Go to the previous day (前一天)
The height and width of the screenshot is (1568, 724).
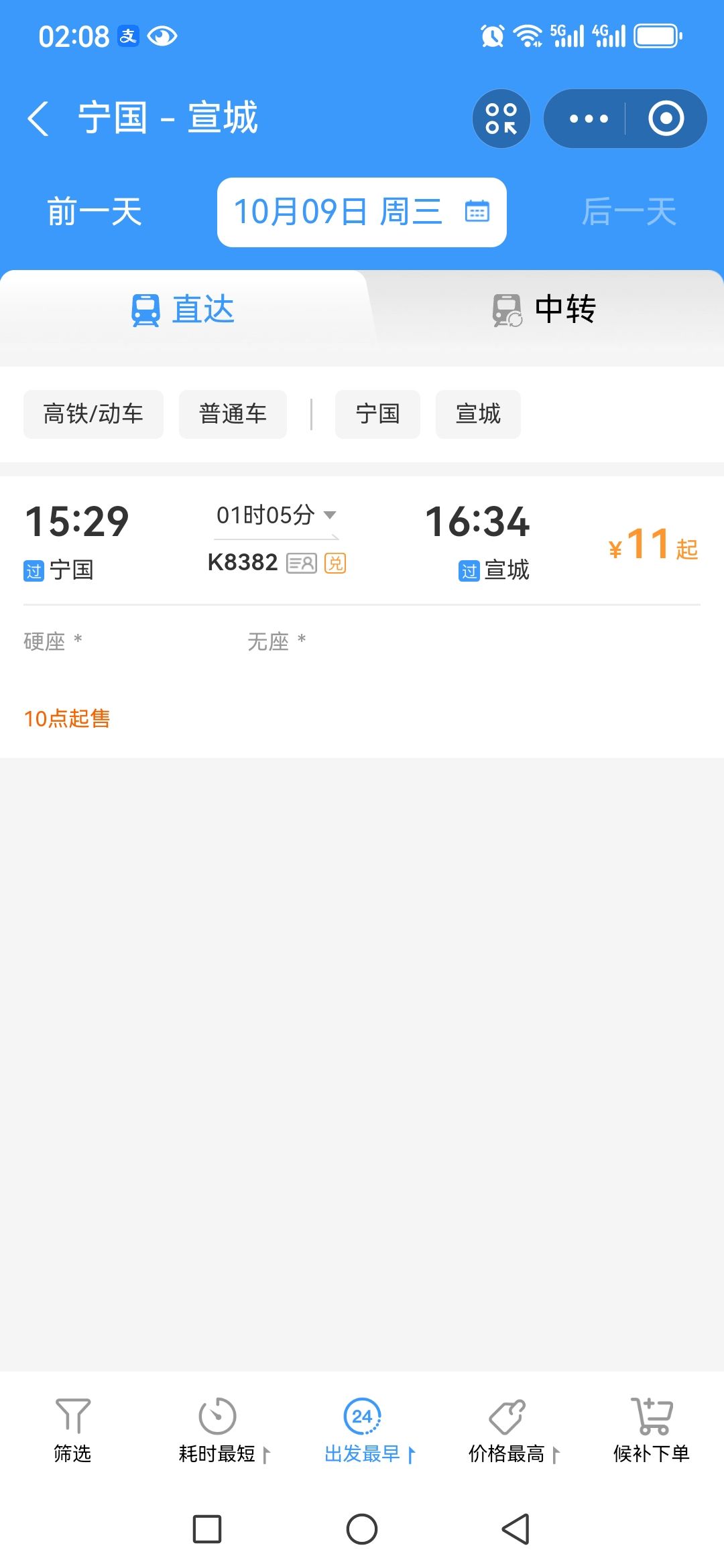click(x=94, y=212)
